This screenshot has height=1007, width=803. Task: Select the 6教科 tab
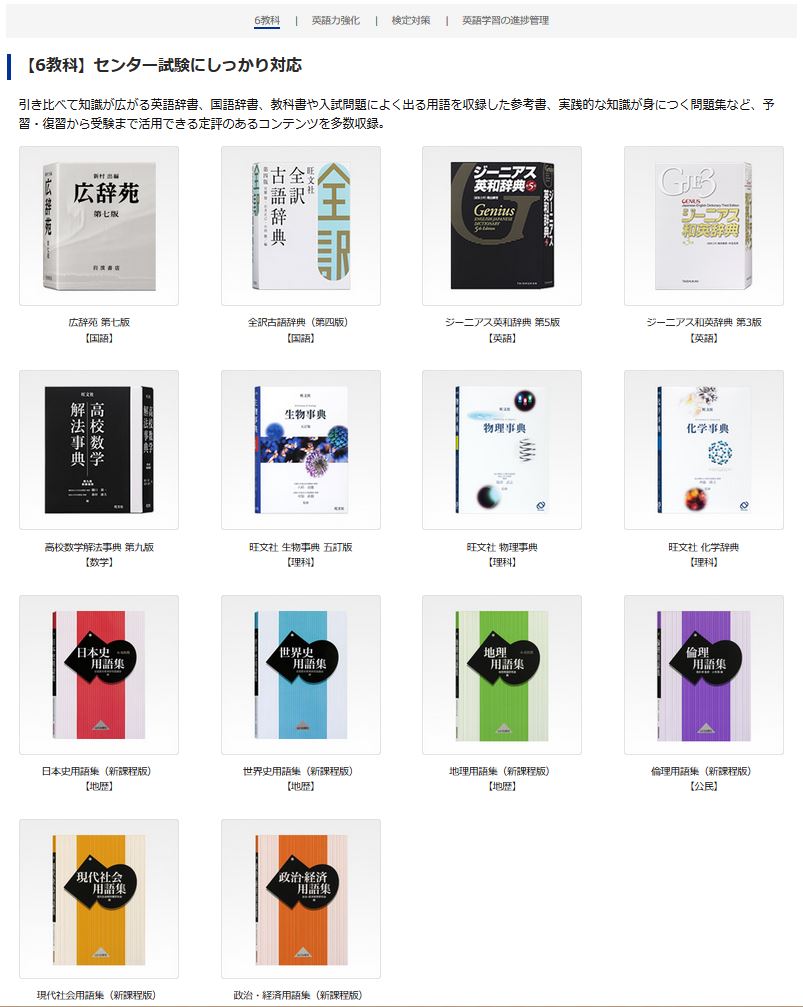point(267,20)
